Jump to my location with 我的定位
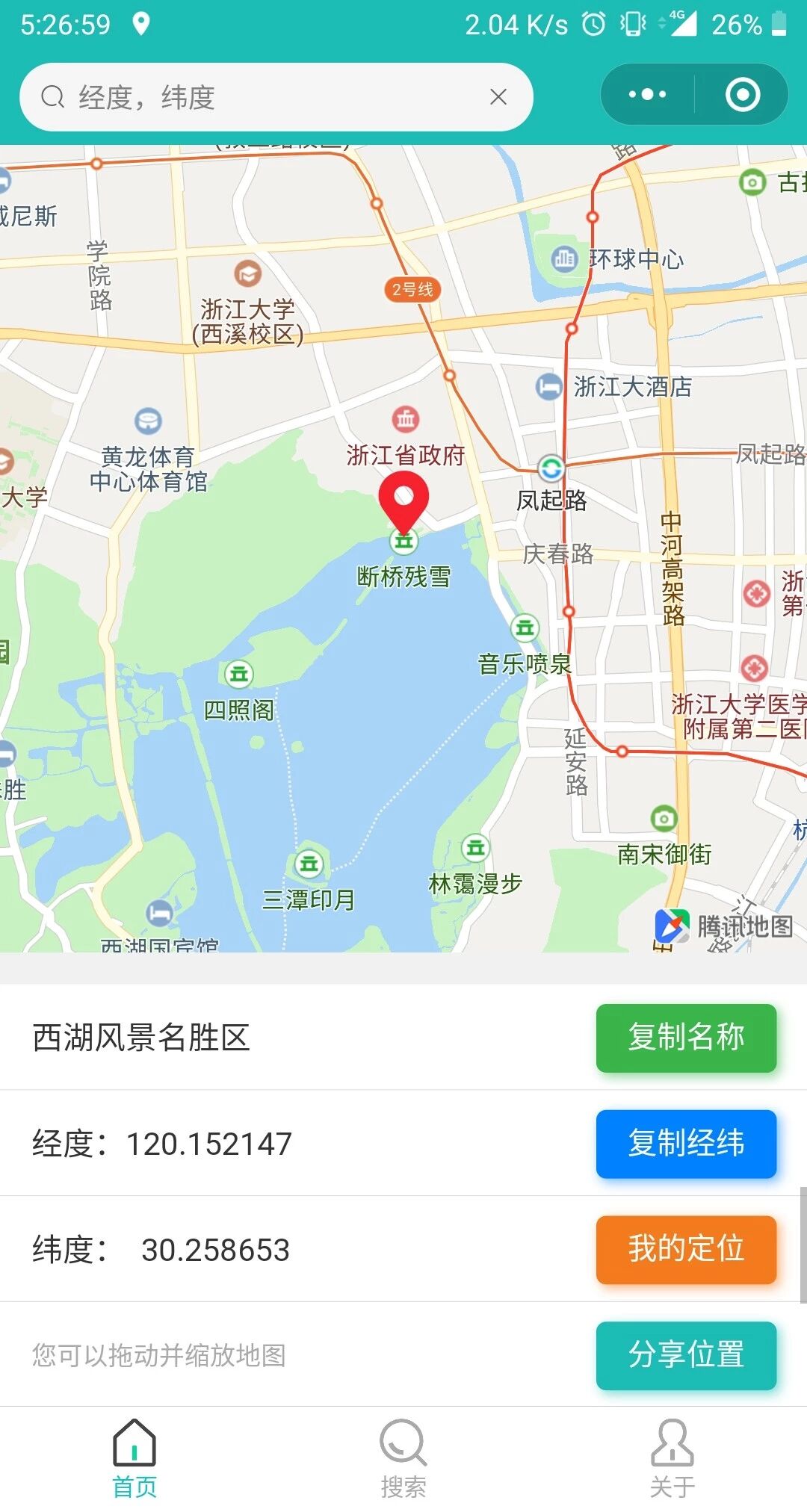The width and height of the screenshot is (807, 1512). point(686,1250)
